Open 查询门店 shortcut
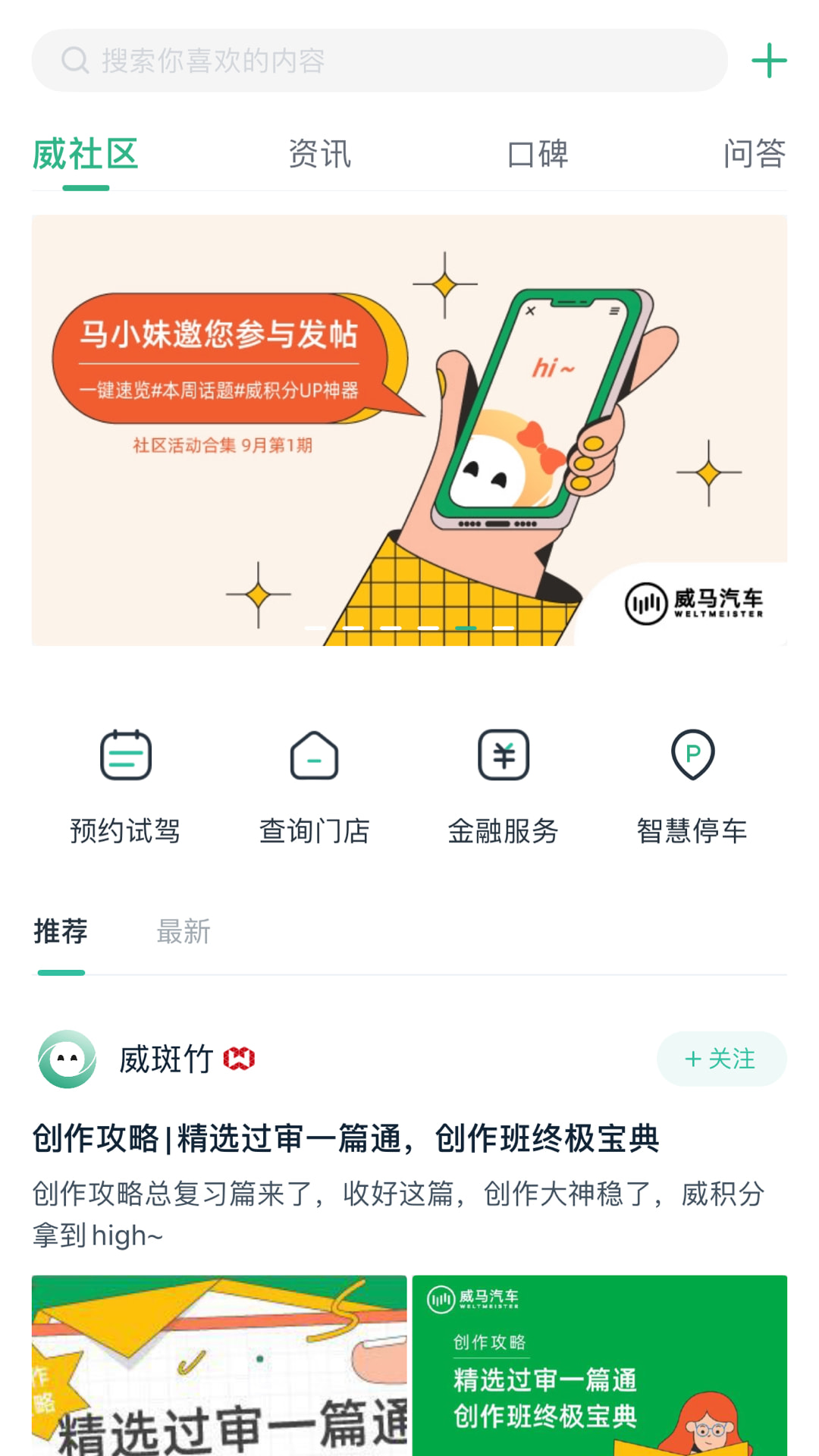Image resolution: width=819 pixels, height=1456 pixels. click(314, 786)
